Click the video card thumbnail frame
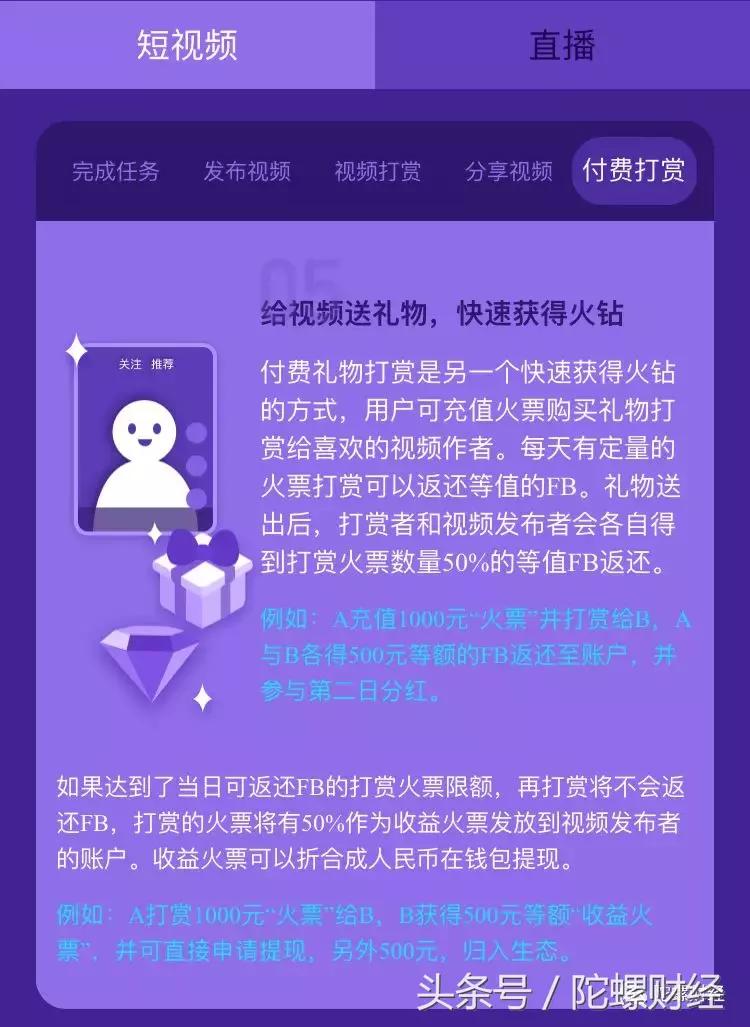Viewport: 750px width, 1027px height. coord(145,440)
